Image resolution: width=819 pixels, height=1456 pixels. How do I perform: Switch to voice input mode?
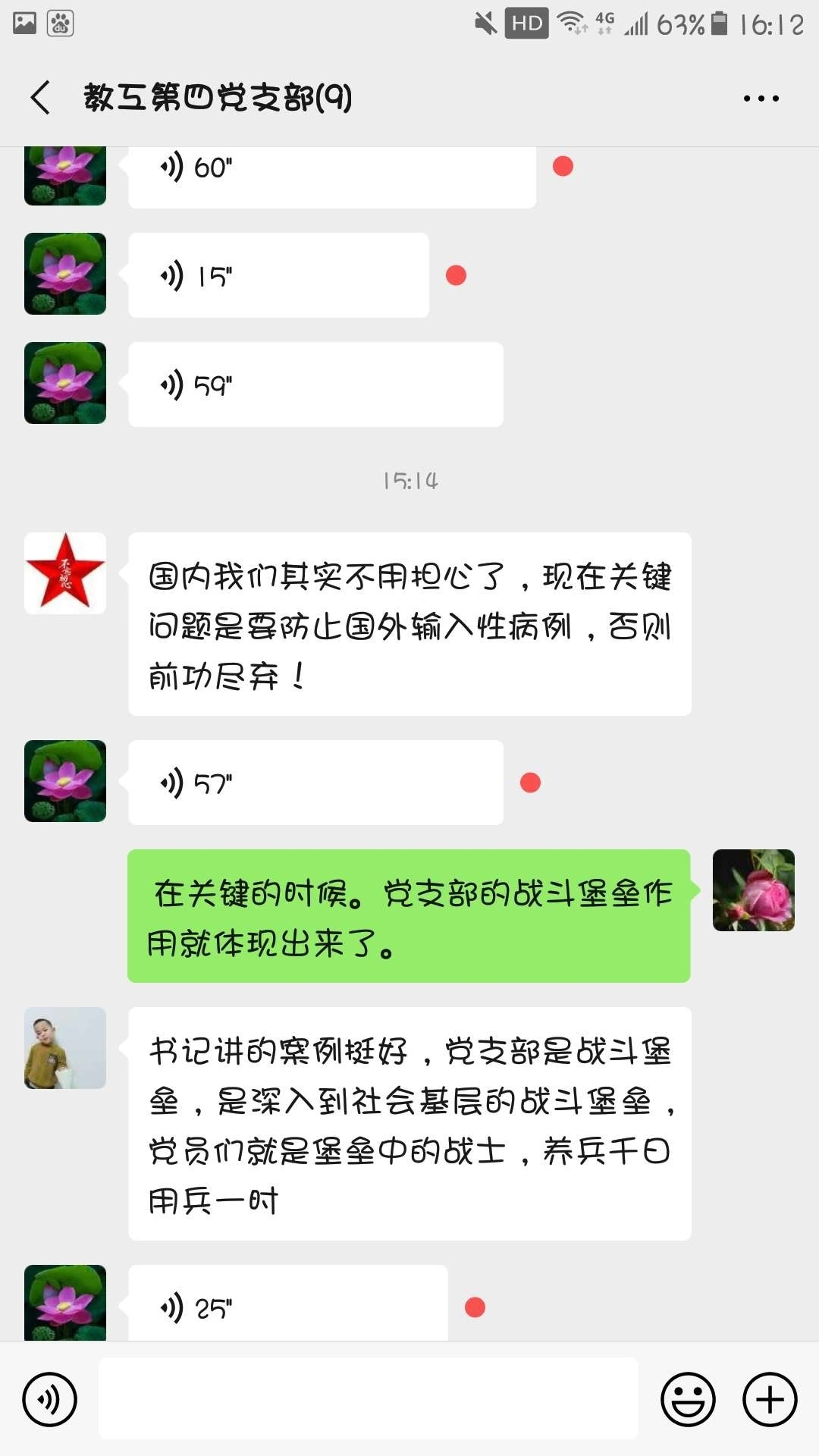50,1399
